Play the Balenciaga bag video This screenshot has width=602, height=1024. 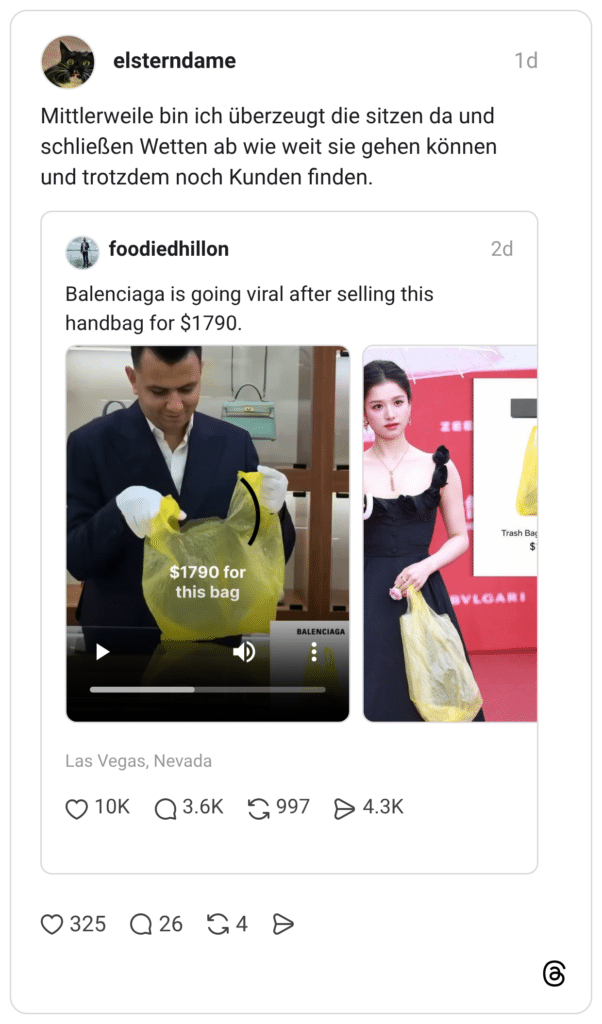[x=102, y=652]
